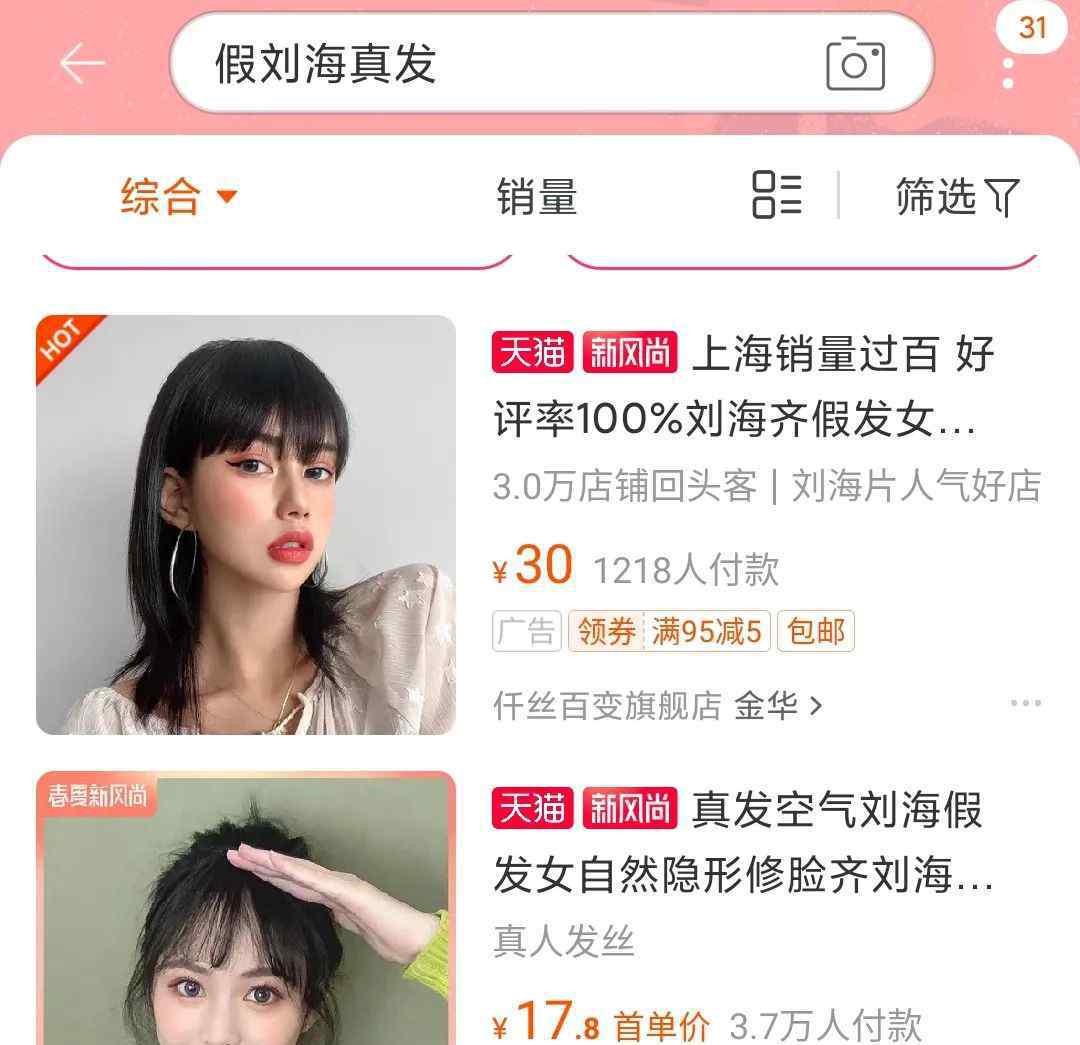The image size is (1080, 1045).
Task: Open camera image search
Action: coord(855,64)
